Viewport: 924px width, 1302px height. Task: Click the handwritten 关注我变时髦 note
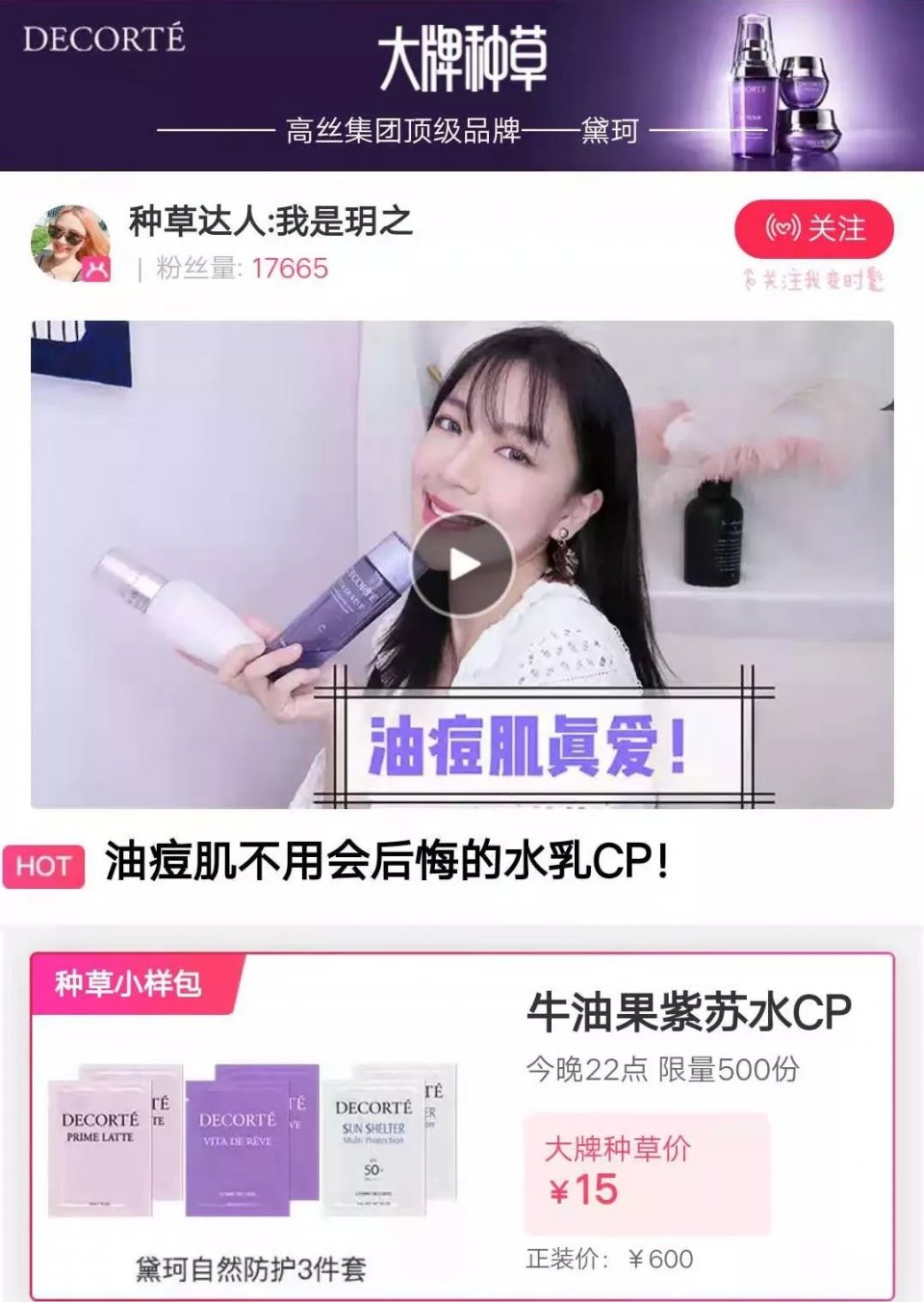point(813,276)
